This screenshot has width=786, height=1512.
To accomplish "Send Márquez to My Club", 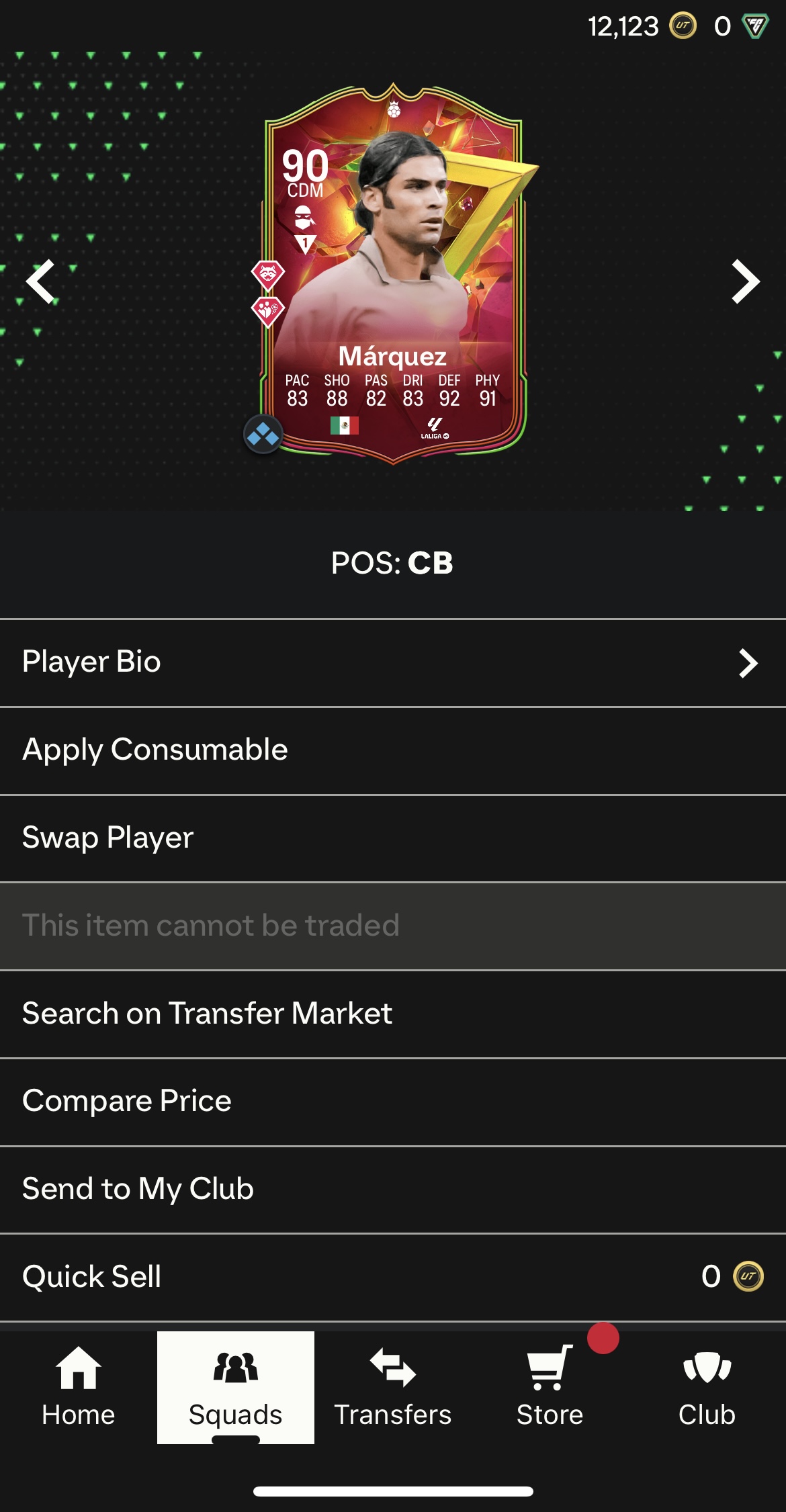I will click(393, 1190).
